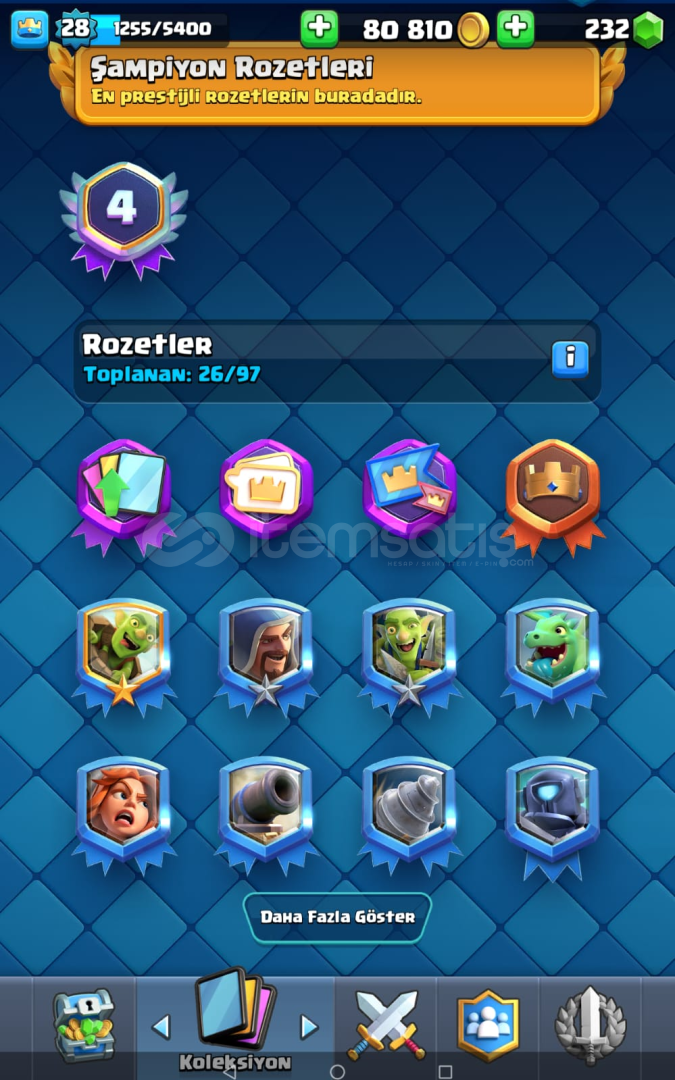Open the Goblin Barrel mastery badge
The image size is (675, 1080).
point(124,652)
